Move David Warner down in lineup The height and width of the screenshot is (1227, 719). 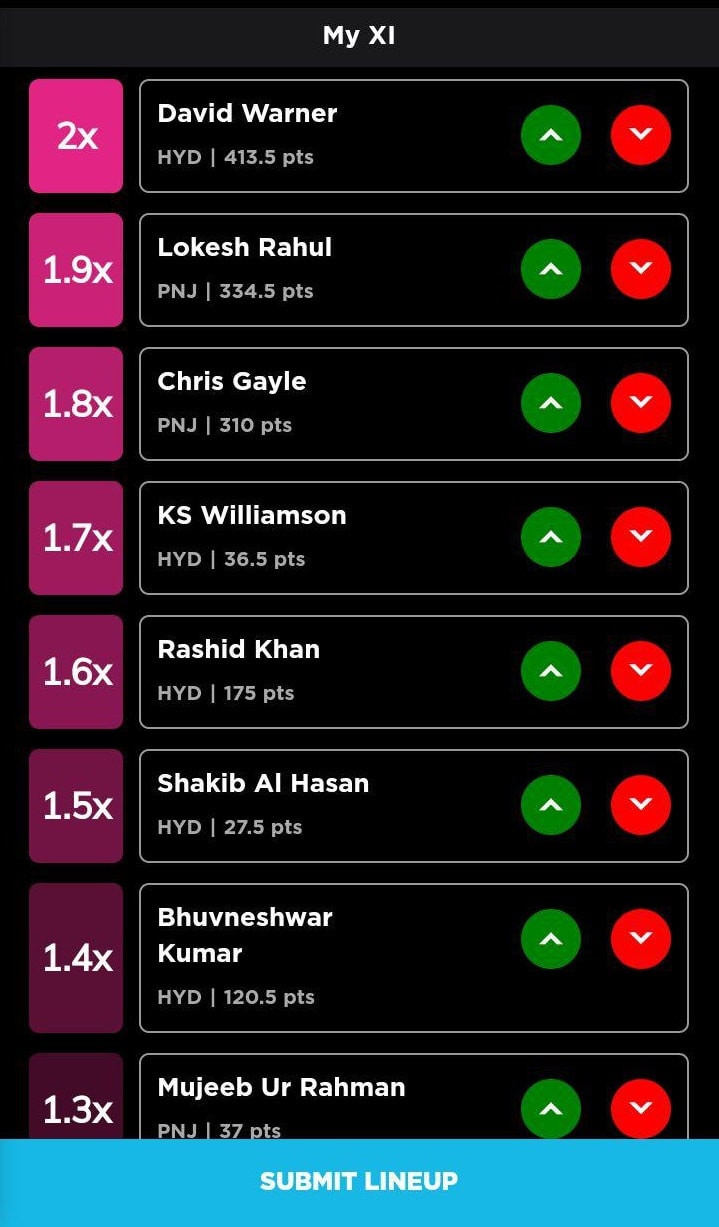(x=641, y=135)
